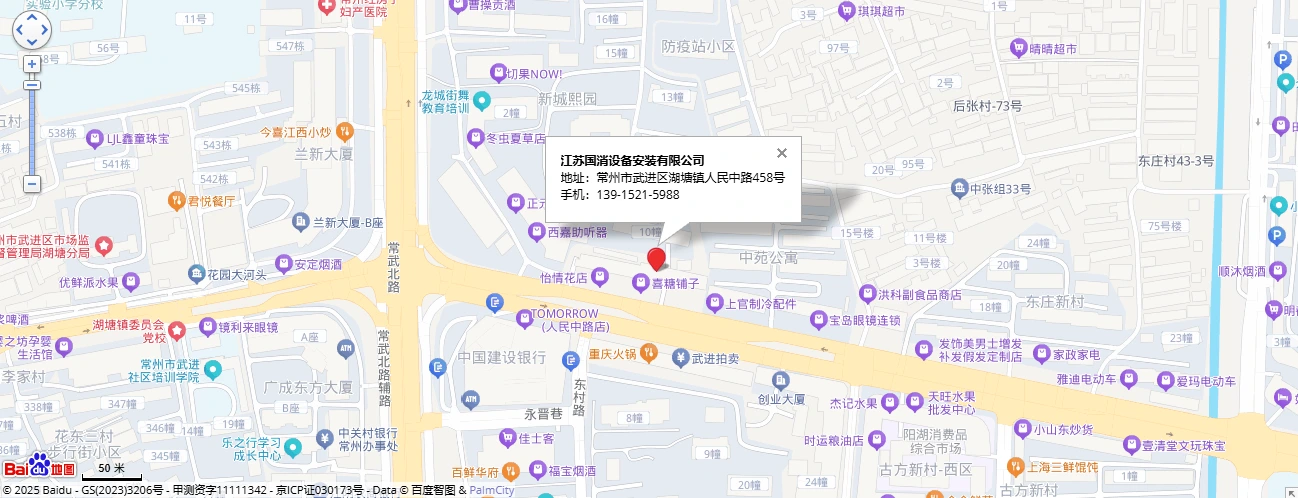This screenshot has width=1298, height=498.
Task: Zoom out with the minus button
Action: coord(31,184)
